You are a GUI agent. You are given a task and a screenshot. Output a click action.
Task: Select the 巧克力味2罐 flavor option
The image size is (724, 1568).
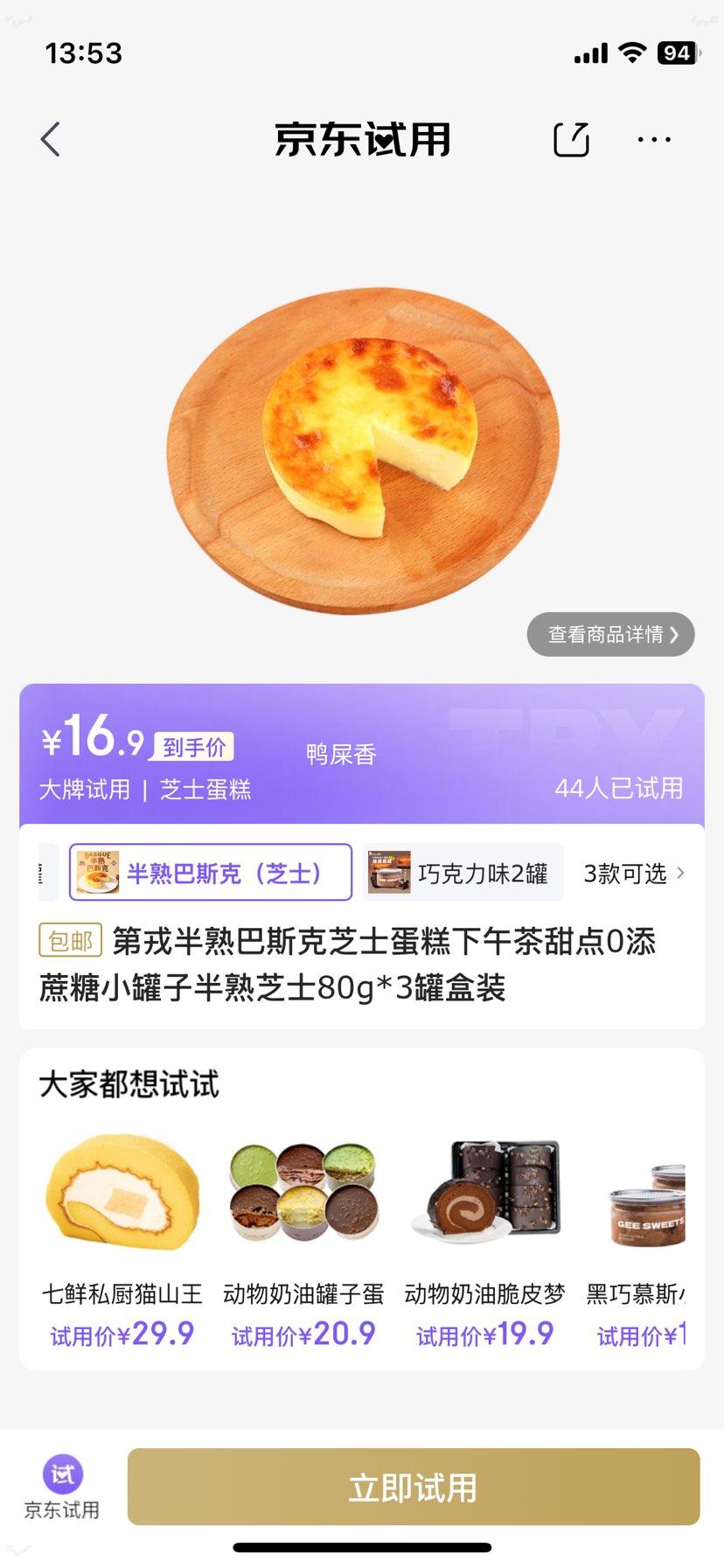point(463,872)
